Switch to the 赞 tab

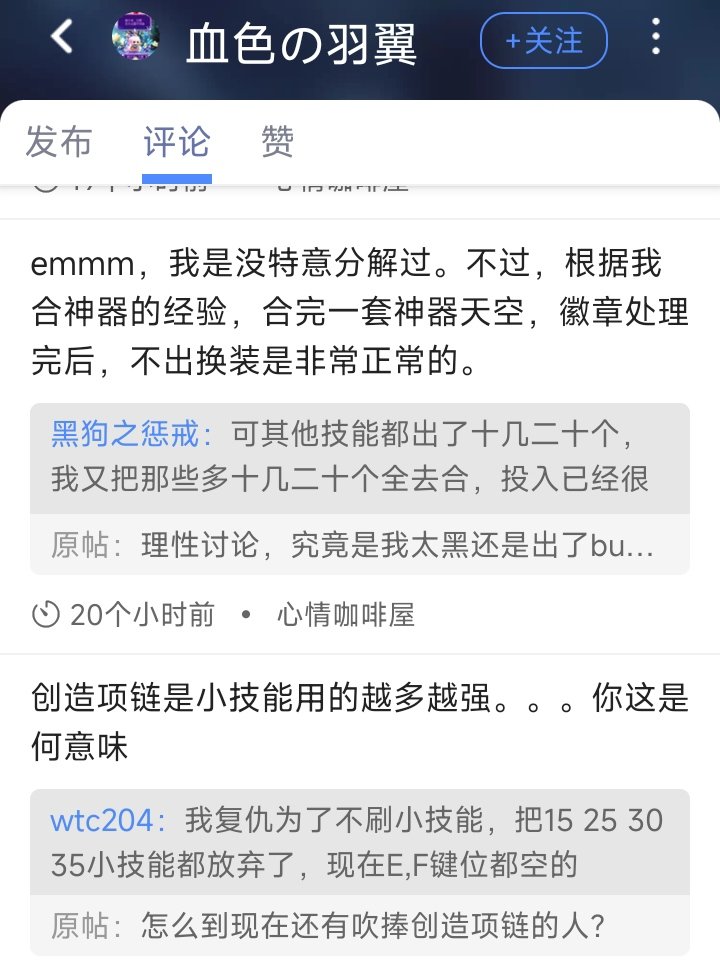(x=277, y=142)
